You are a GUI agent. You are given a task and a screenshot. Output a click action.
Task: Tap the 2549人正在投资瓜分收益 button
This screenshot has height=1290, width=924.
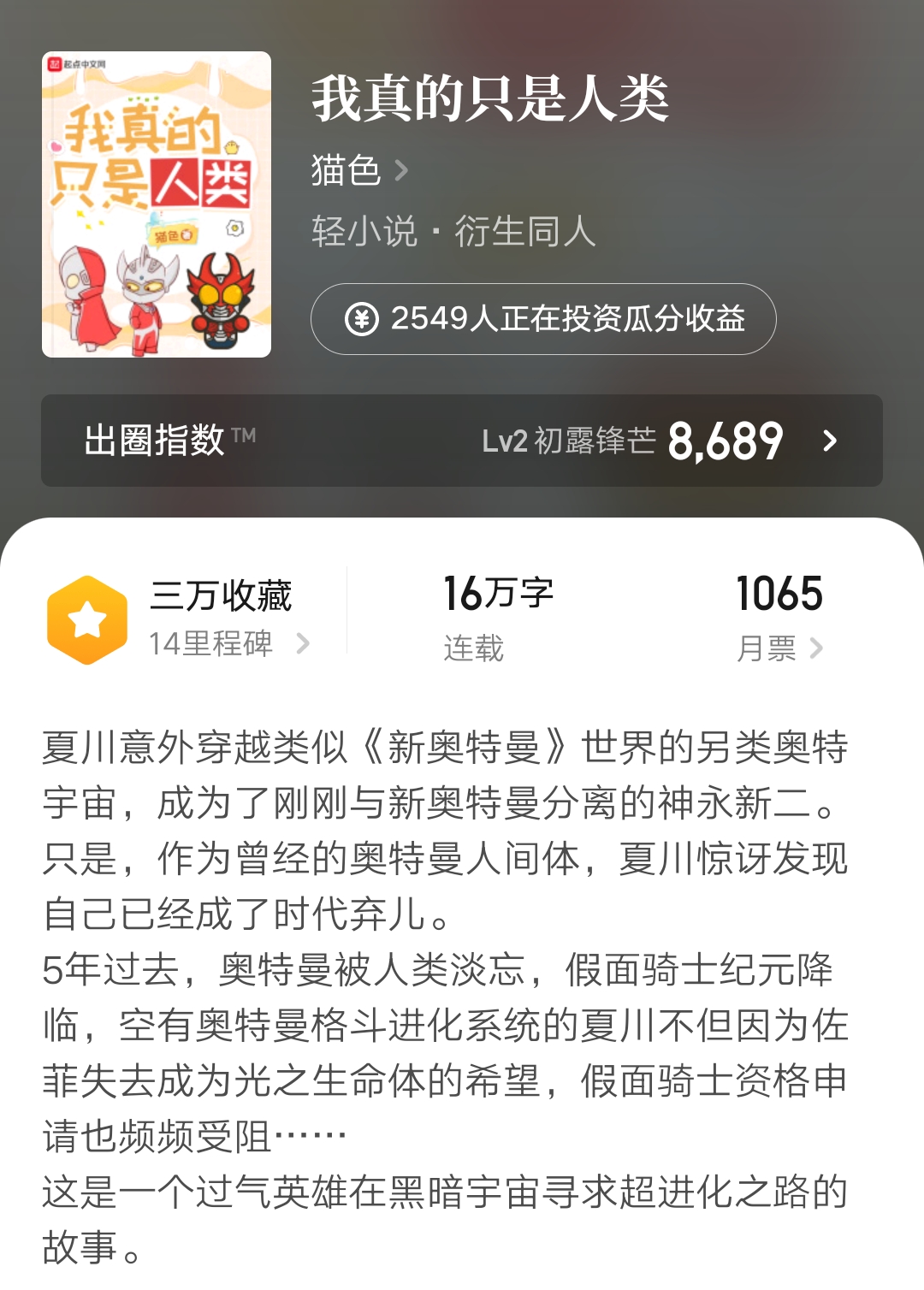coord(543,319)
